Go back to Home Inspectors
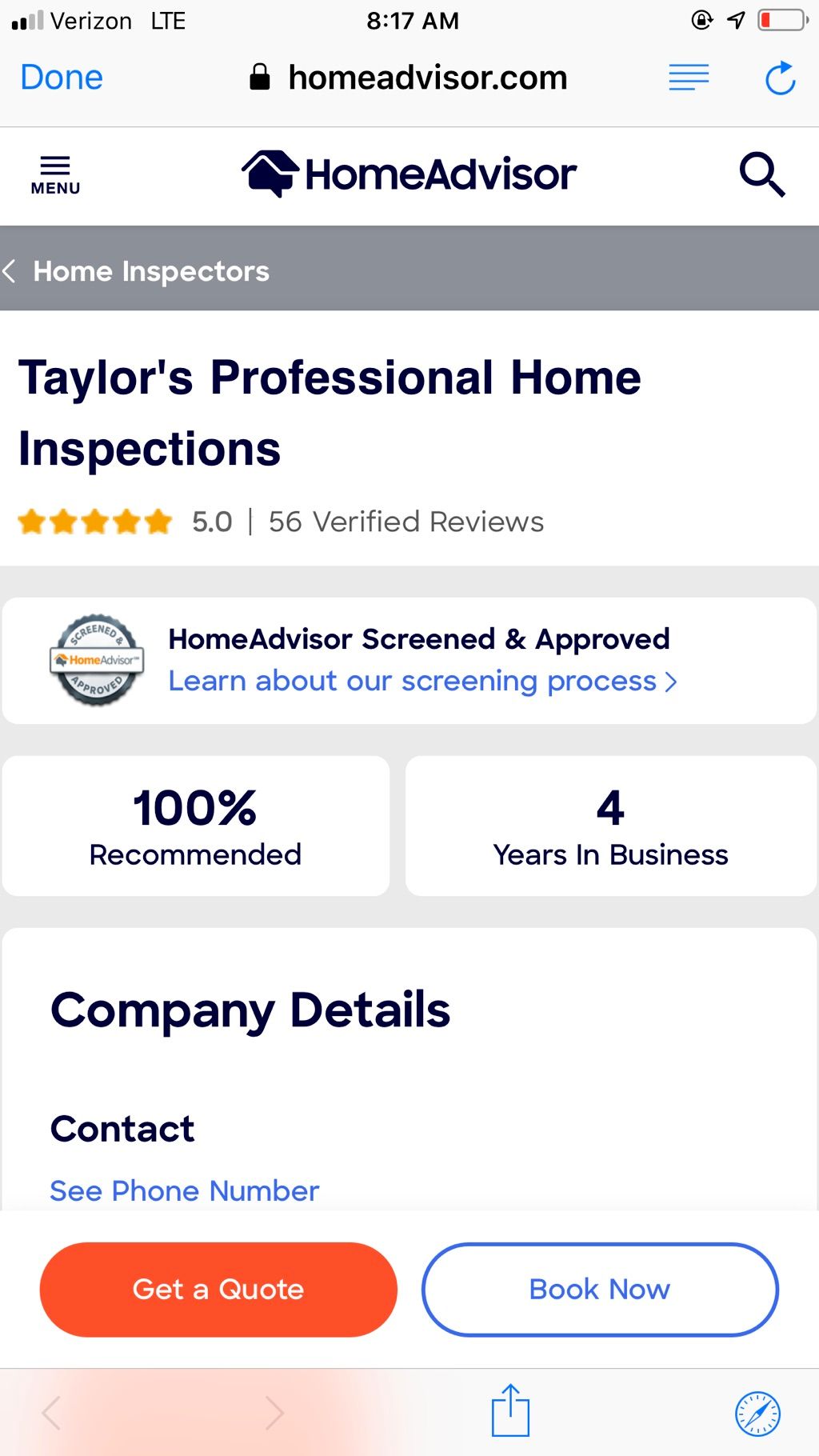The image size is (819, 1456). 136,271
